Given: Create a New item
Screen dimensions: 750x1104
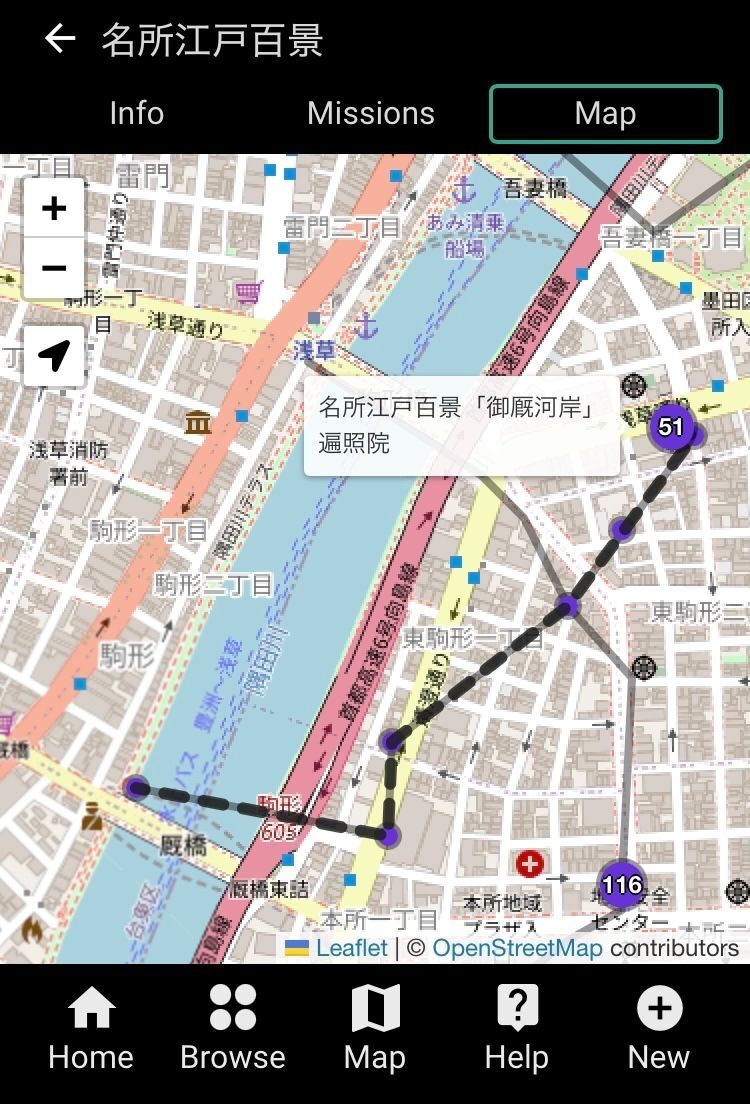Looking at the screenshot, I should coord(659,1027).
